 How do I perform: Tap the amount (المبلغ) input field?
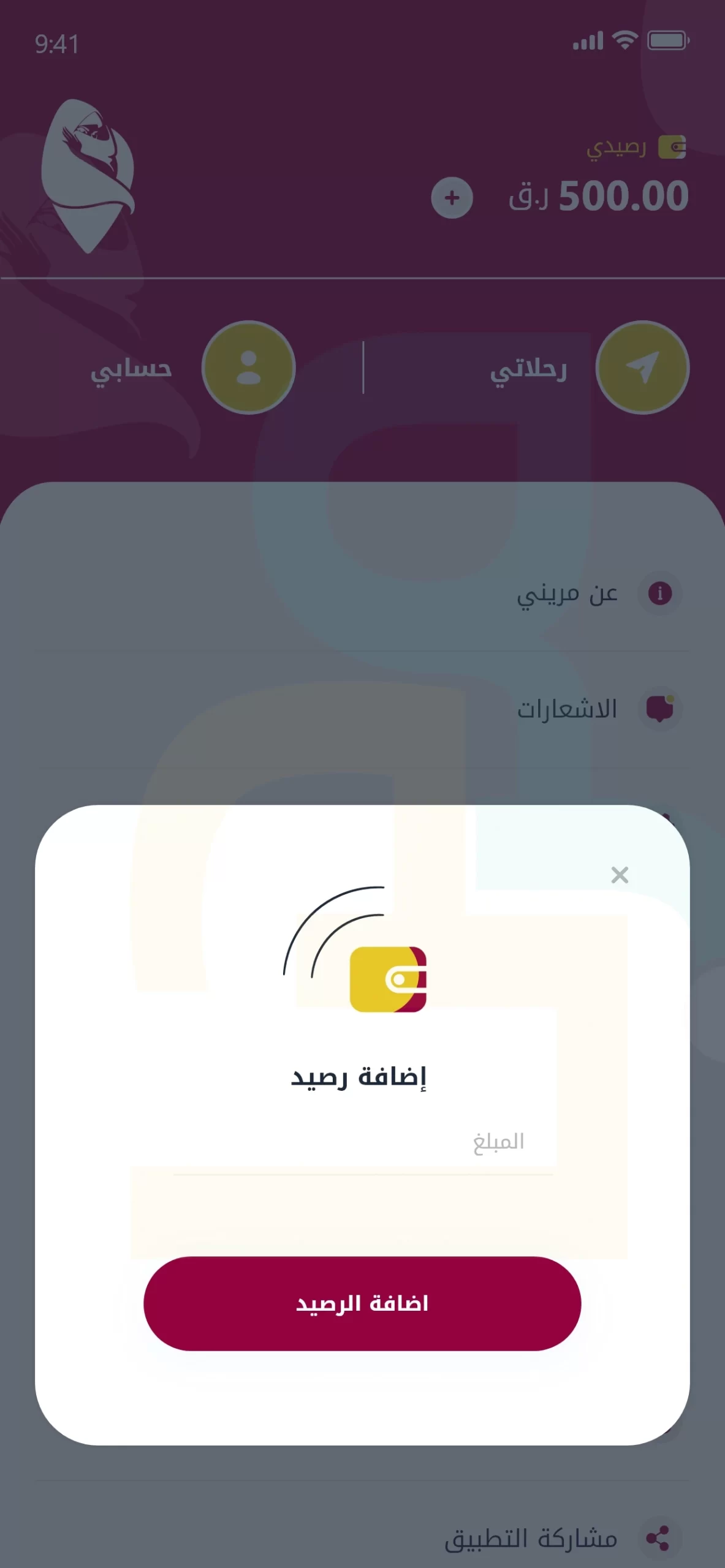[363, 1143]
